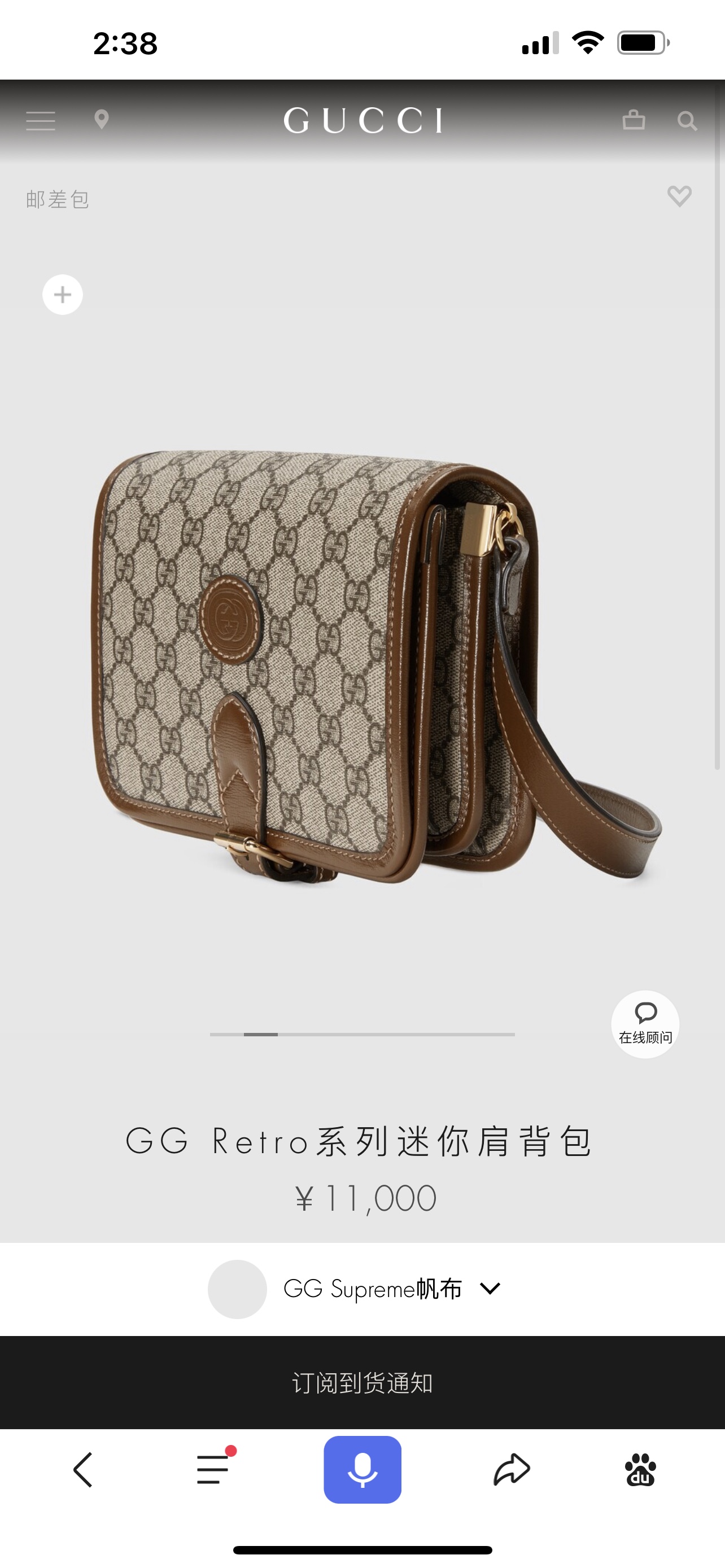Add this bag to wishlist

click(679, 196)
